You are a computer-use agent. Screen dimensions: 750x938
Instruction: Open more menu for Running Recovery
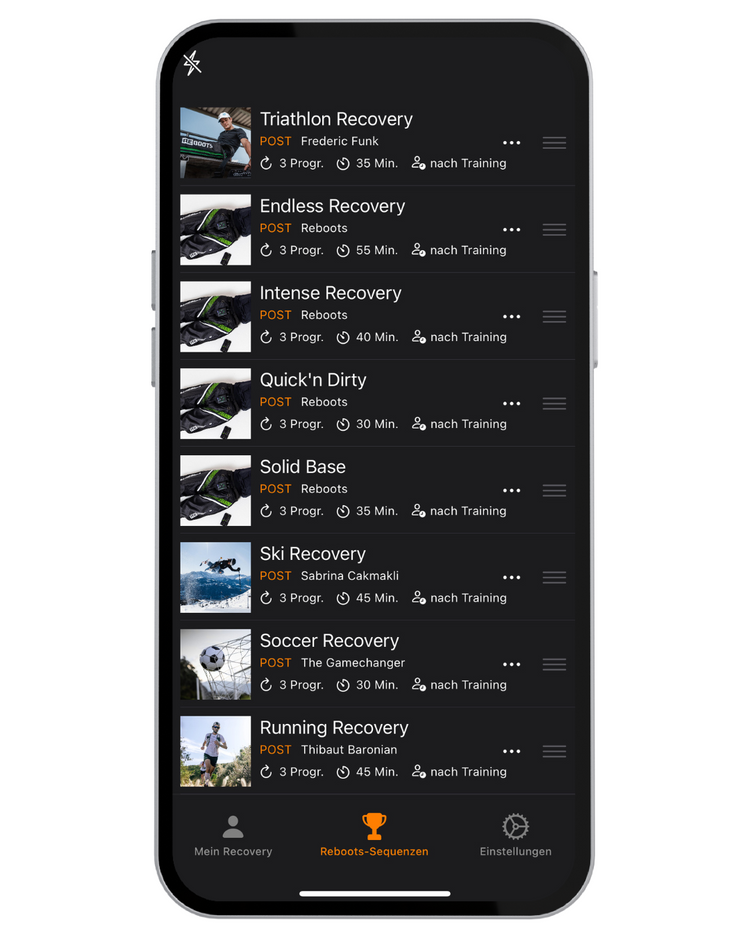[512, 752]
